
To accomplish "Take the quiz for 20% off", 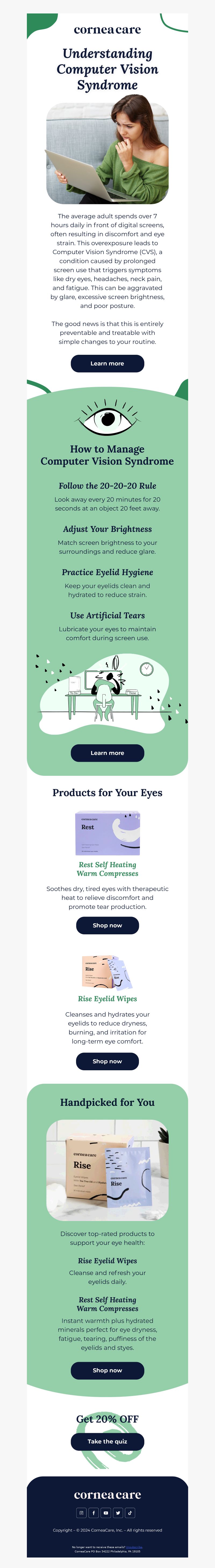I will point(107,1441).
